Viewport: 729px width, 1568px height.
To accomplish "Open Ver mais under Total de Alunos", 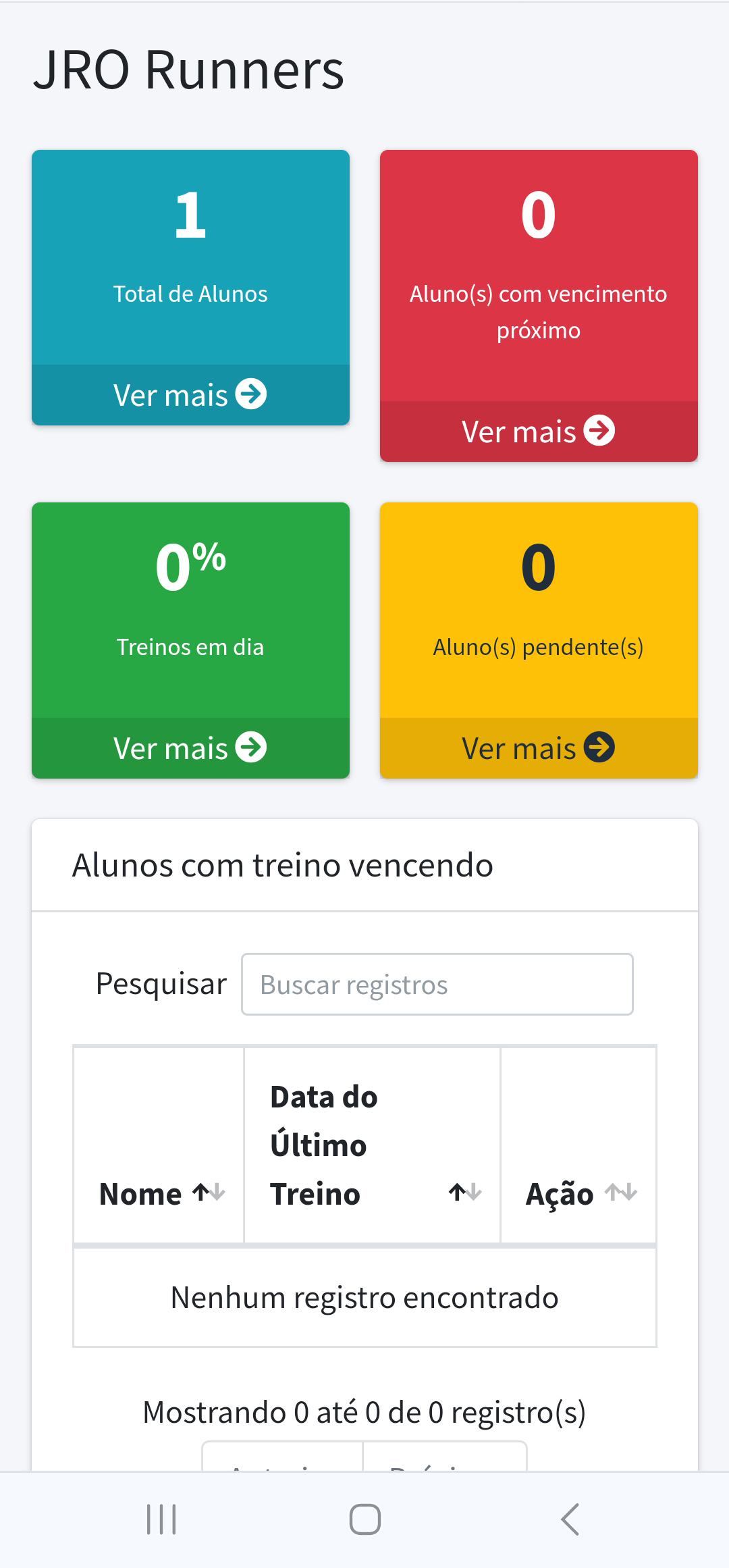I will 190,395.
